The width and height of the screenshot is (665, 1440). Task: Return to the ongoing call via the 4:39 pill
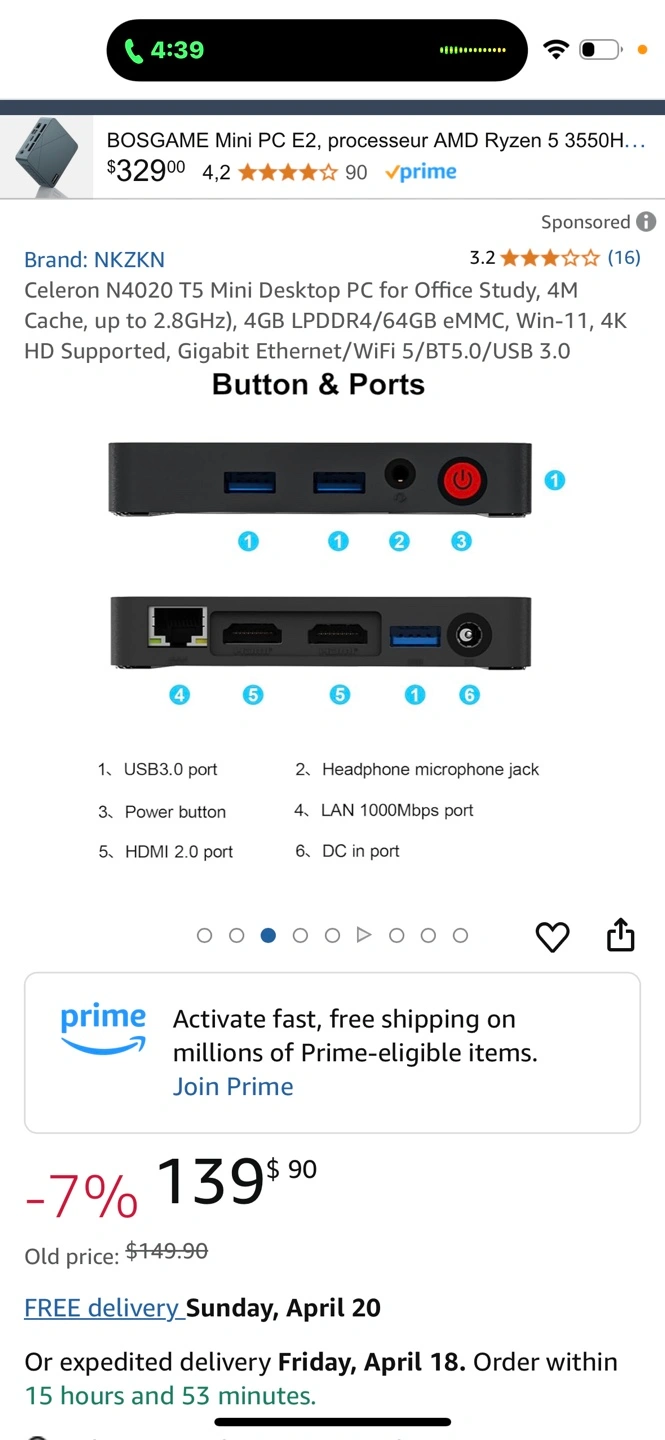point(166,49)
